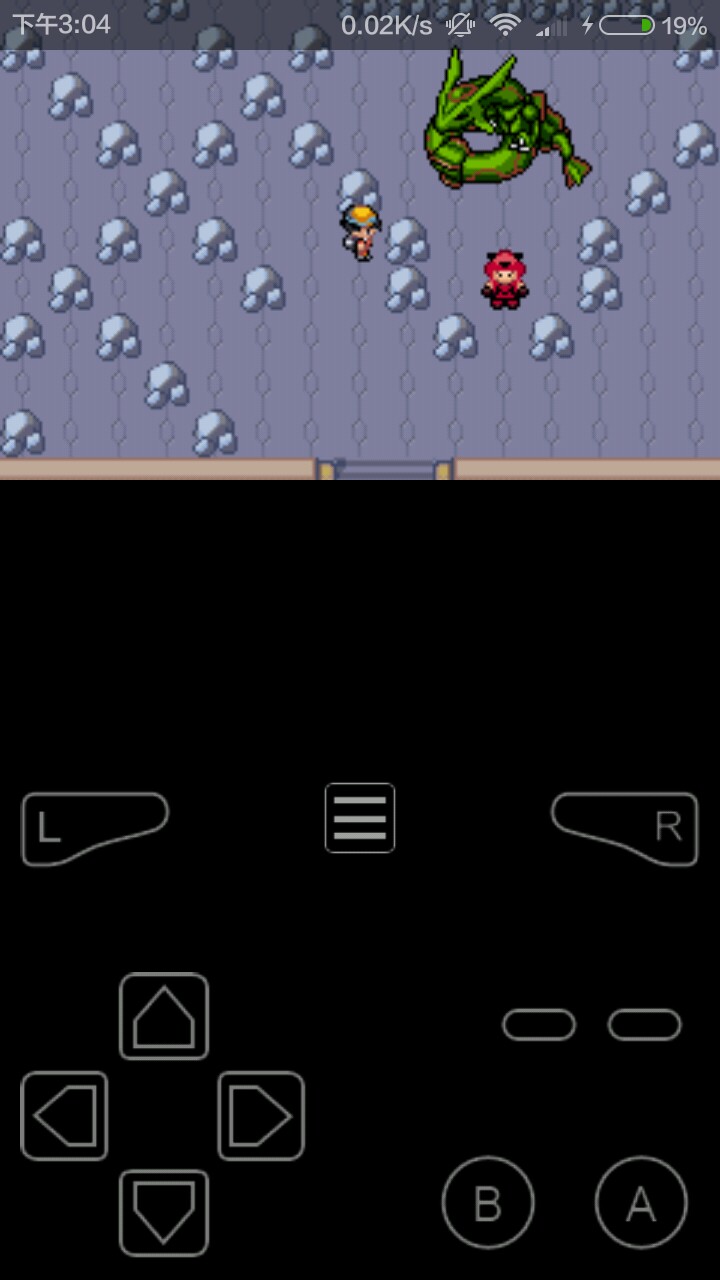This screenshot has width=720, height=1280.
Task: Hit the round B button
Action: coord(488,1203)
